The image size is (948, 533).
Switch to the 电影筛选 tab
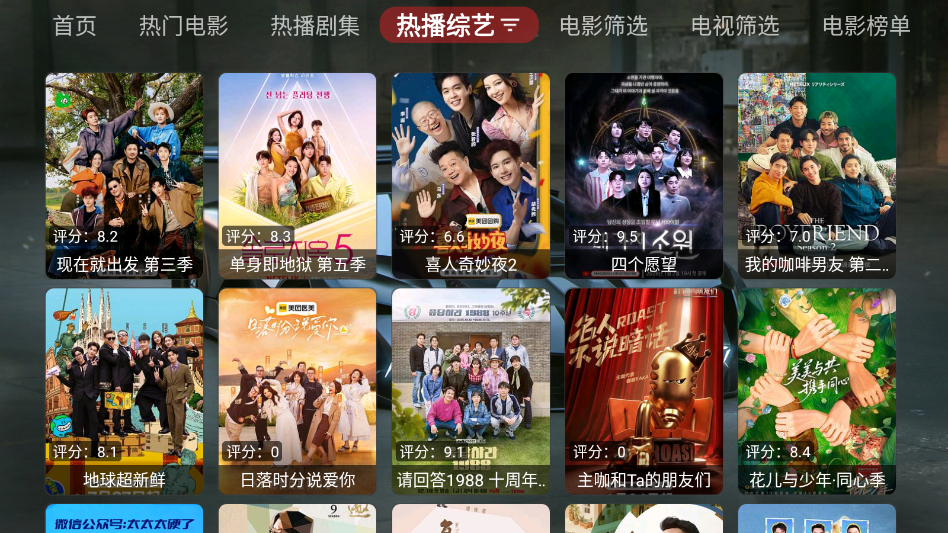pos(603,26)
